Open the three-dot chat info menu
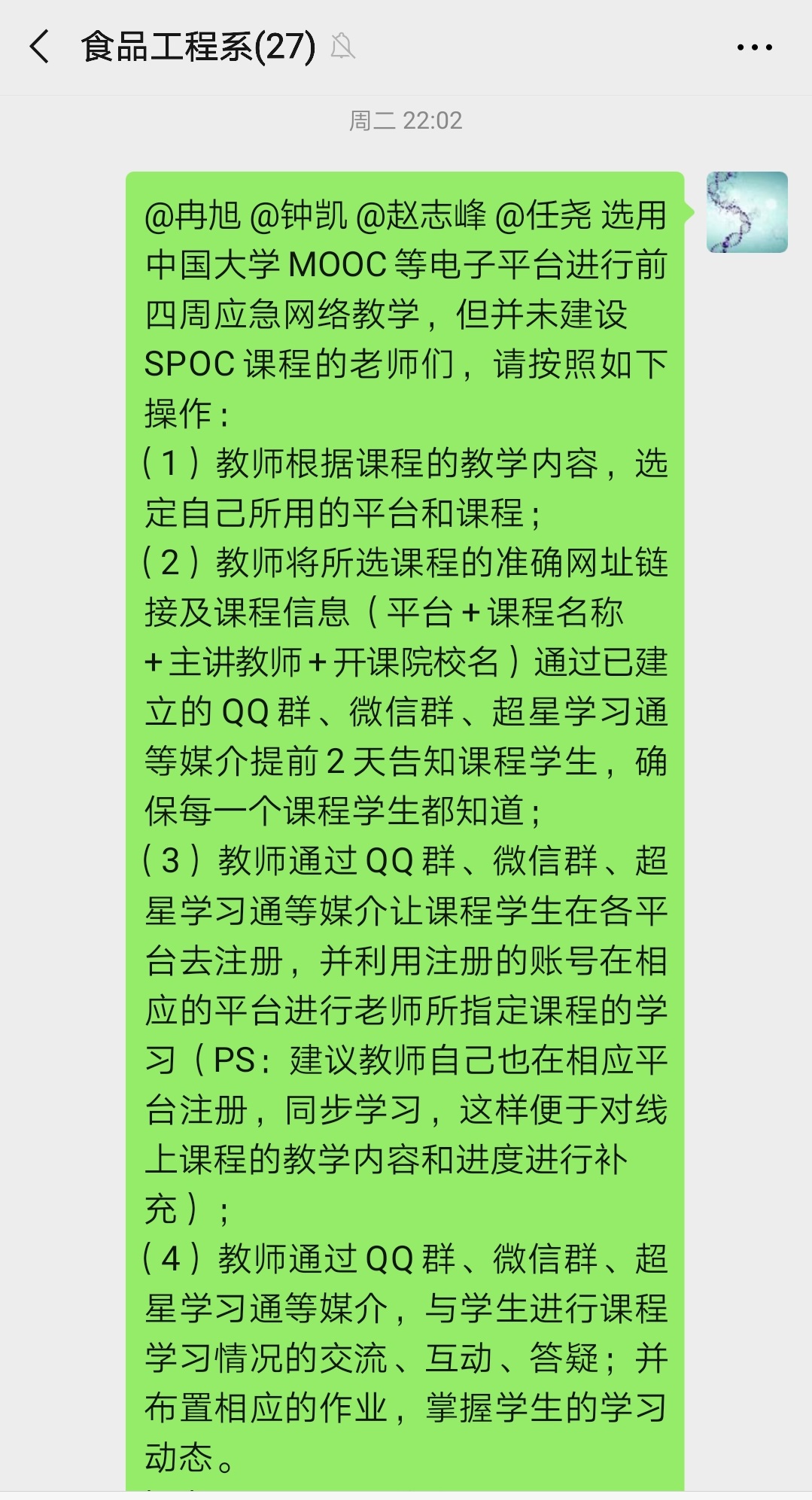Image resolution: width=812 pixels, height=1500 pixels. pyautogui.click(x=754, y=47)
